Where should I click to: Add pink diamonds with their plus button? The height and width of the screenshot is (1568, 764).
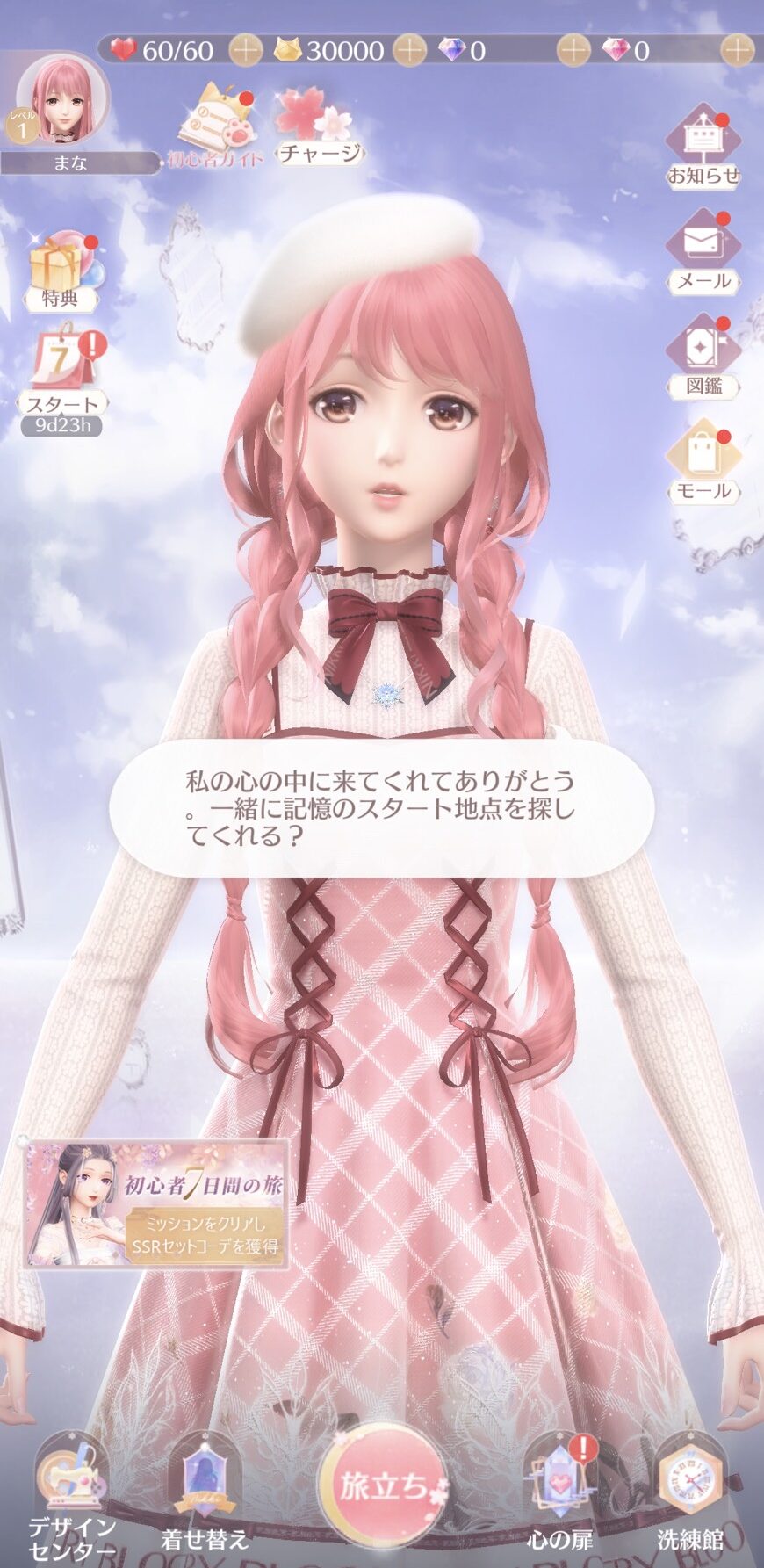(x=738, y=51)
